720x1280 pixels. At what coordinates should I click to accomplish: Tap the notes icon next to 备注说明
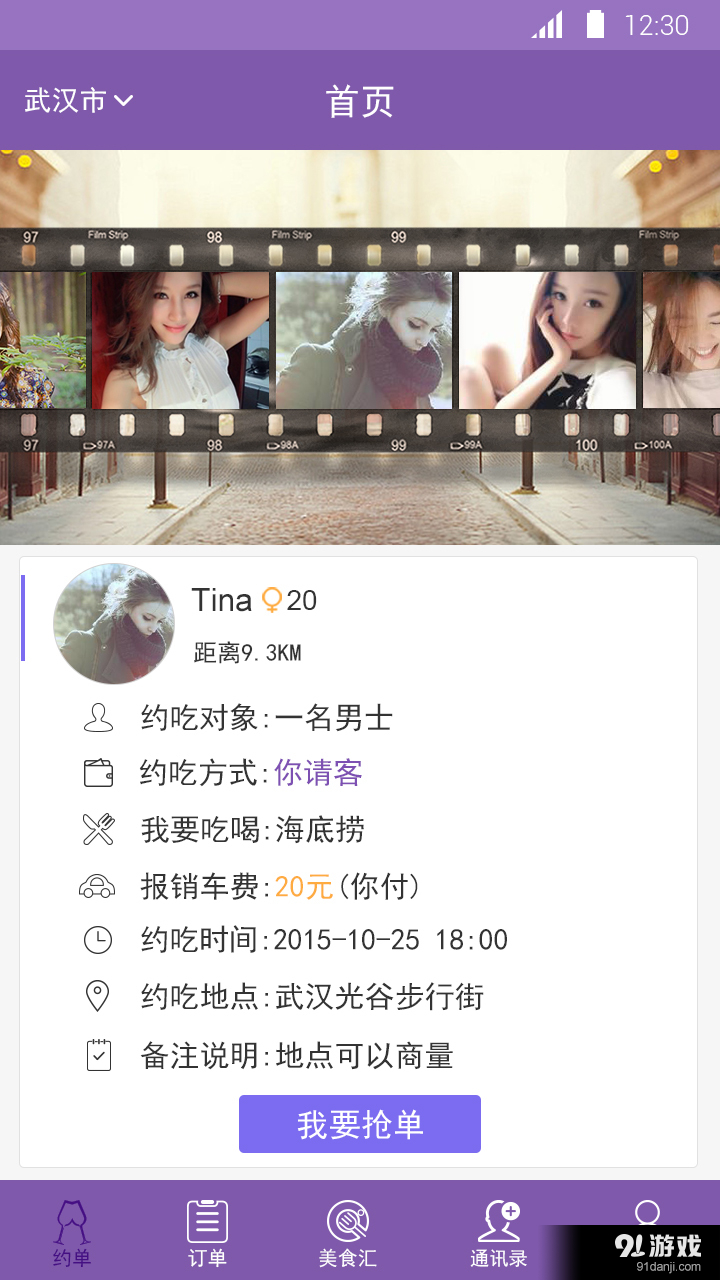(98, 1053)
